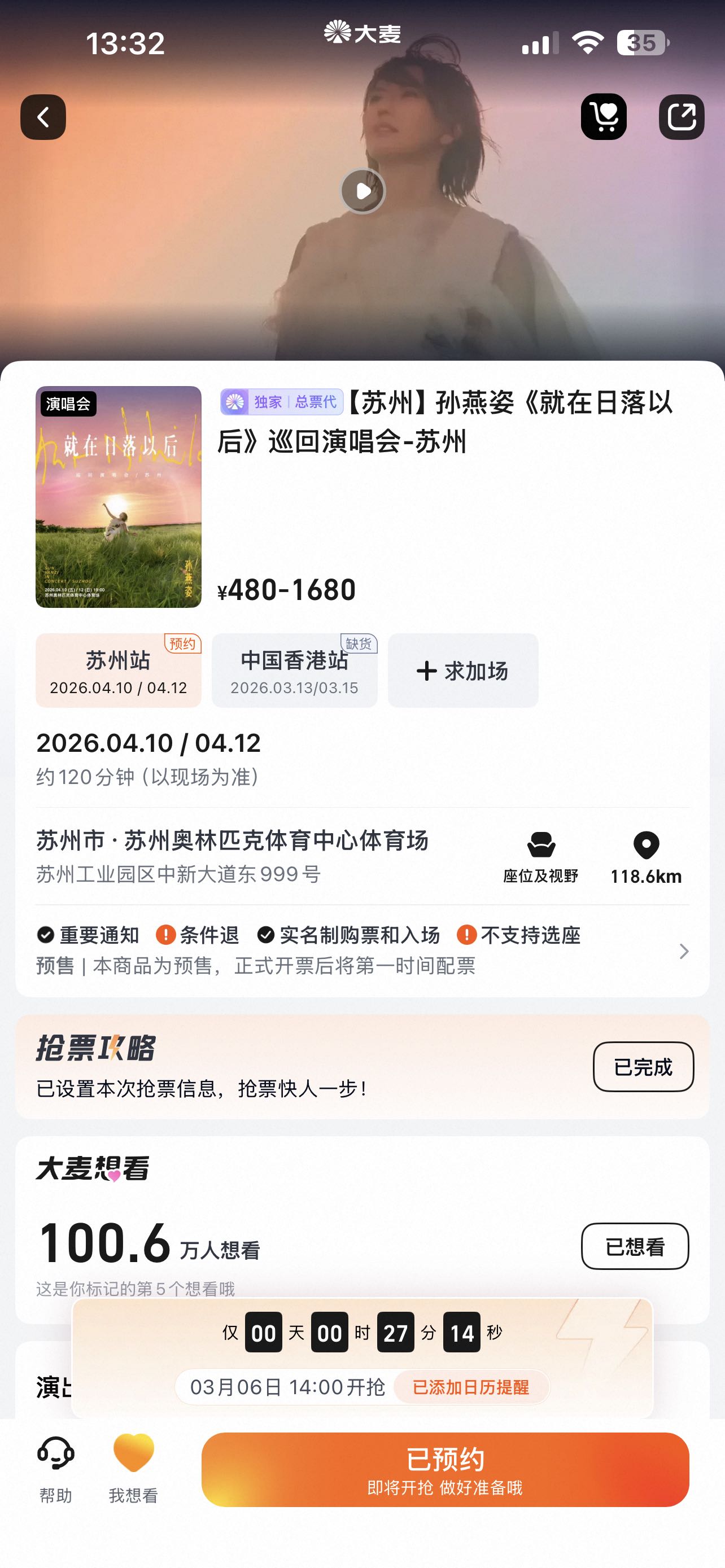
Task: Share this concert page
Action: click(681, 117)
